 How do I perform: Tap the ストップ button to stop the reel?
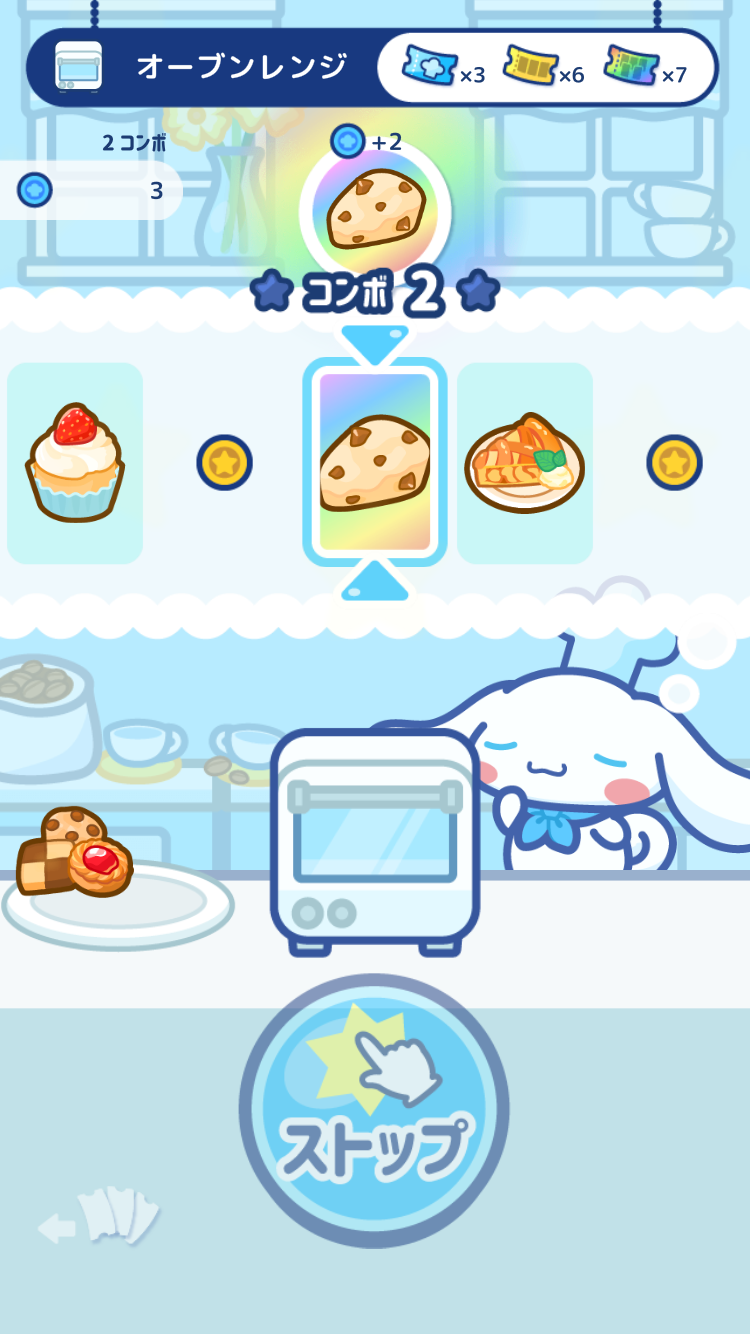point(374,1111)
